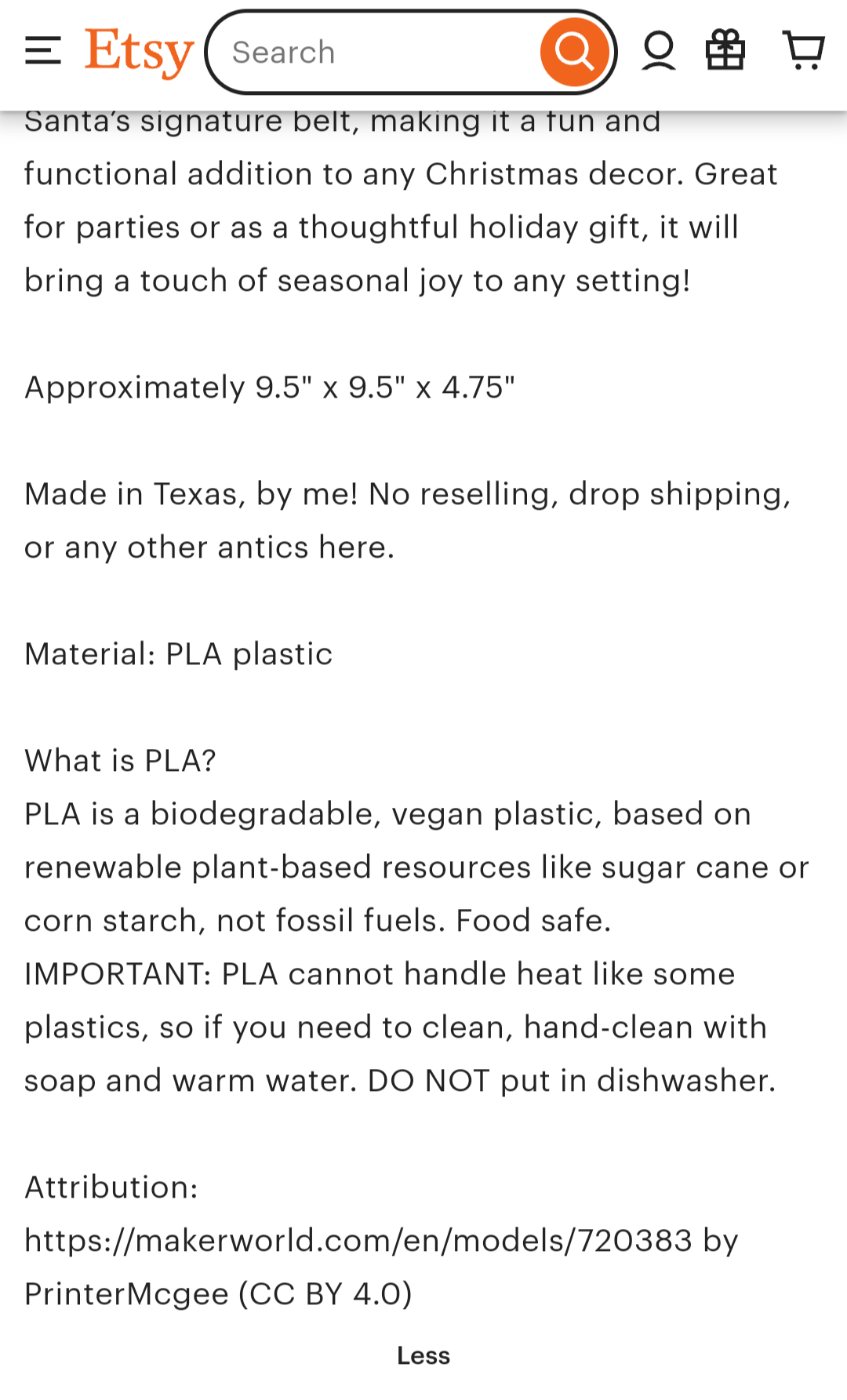847x1400 pixels.
Task: Open the gift icon
Action: pos(725,51)
